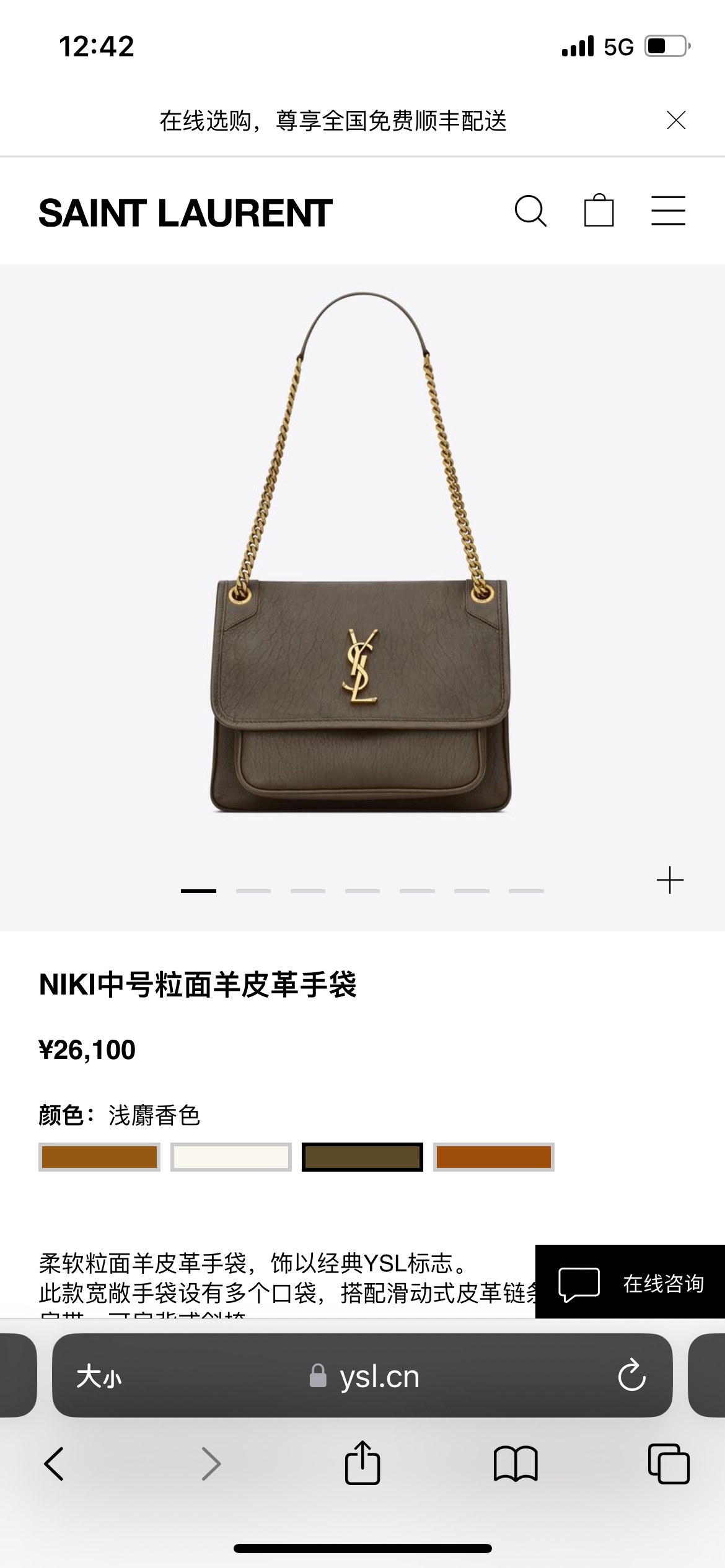Open the hamburger menu

668,212
